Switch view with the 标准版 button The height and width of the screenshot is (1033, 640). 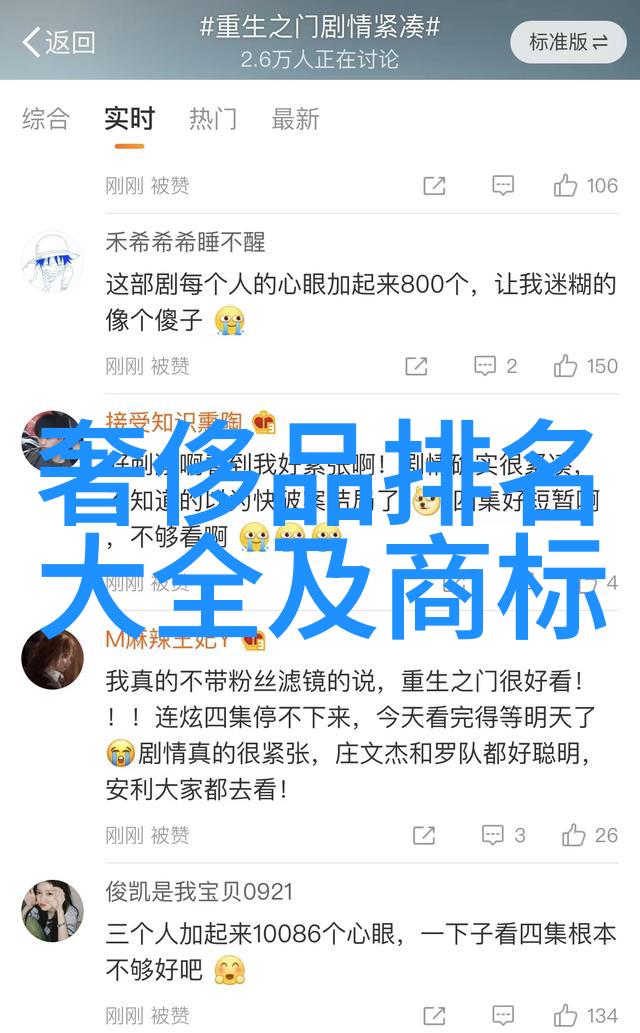568,42
